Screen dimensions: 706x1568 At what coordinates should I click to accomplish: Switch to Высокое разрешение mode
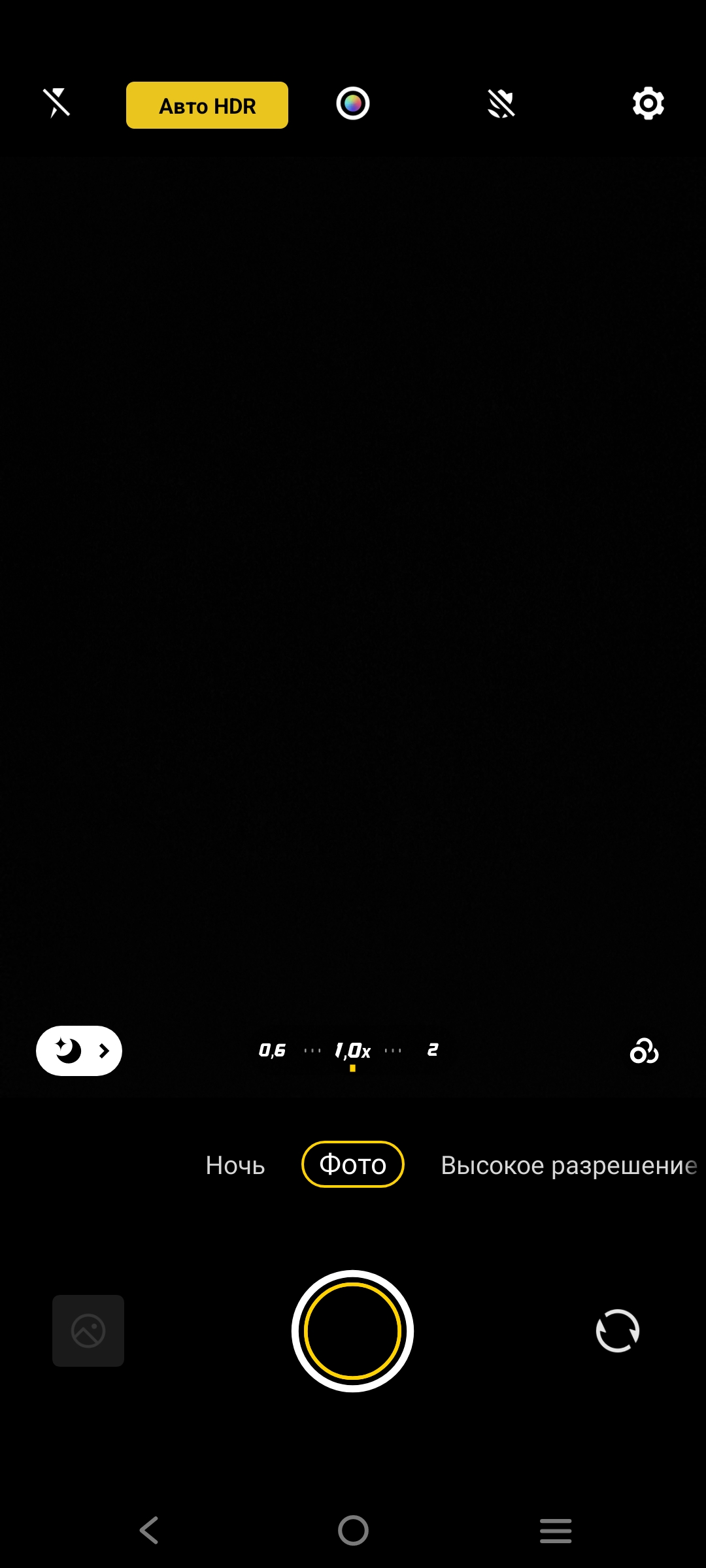pos(569,1165)
